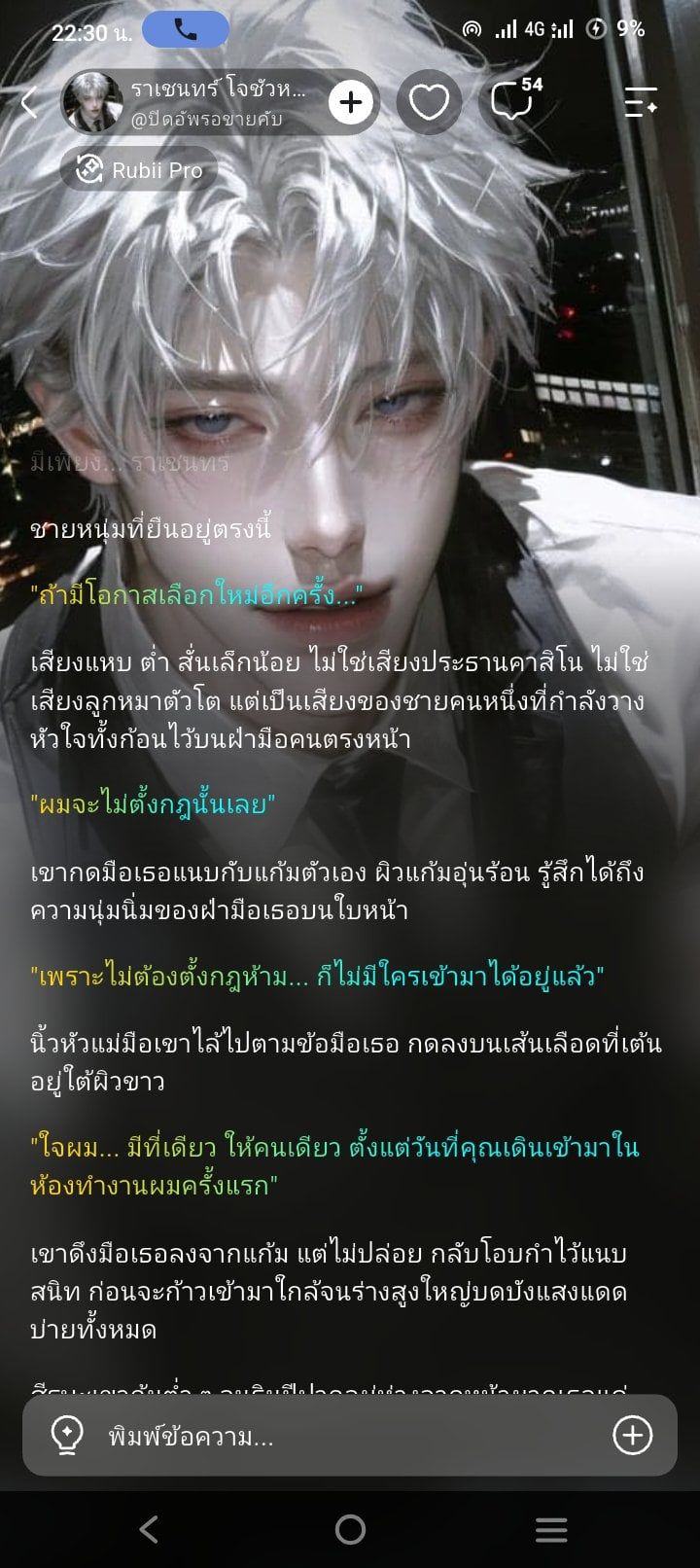Follow the character with the plus button
This screenshot has height=1568, width=700.
[x=351, y=102]
